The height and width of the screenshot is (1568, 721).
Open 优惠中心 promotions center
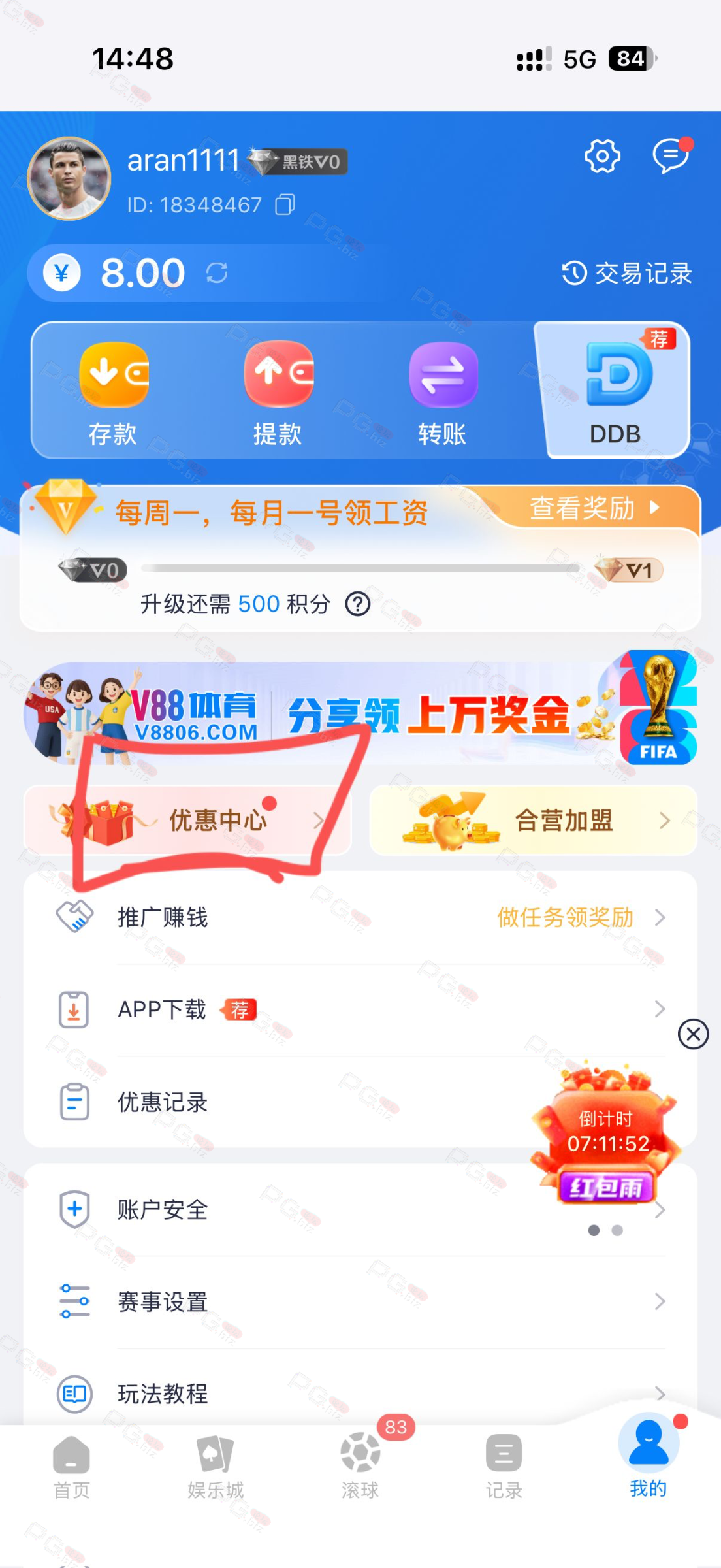point(188,820)
